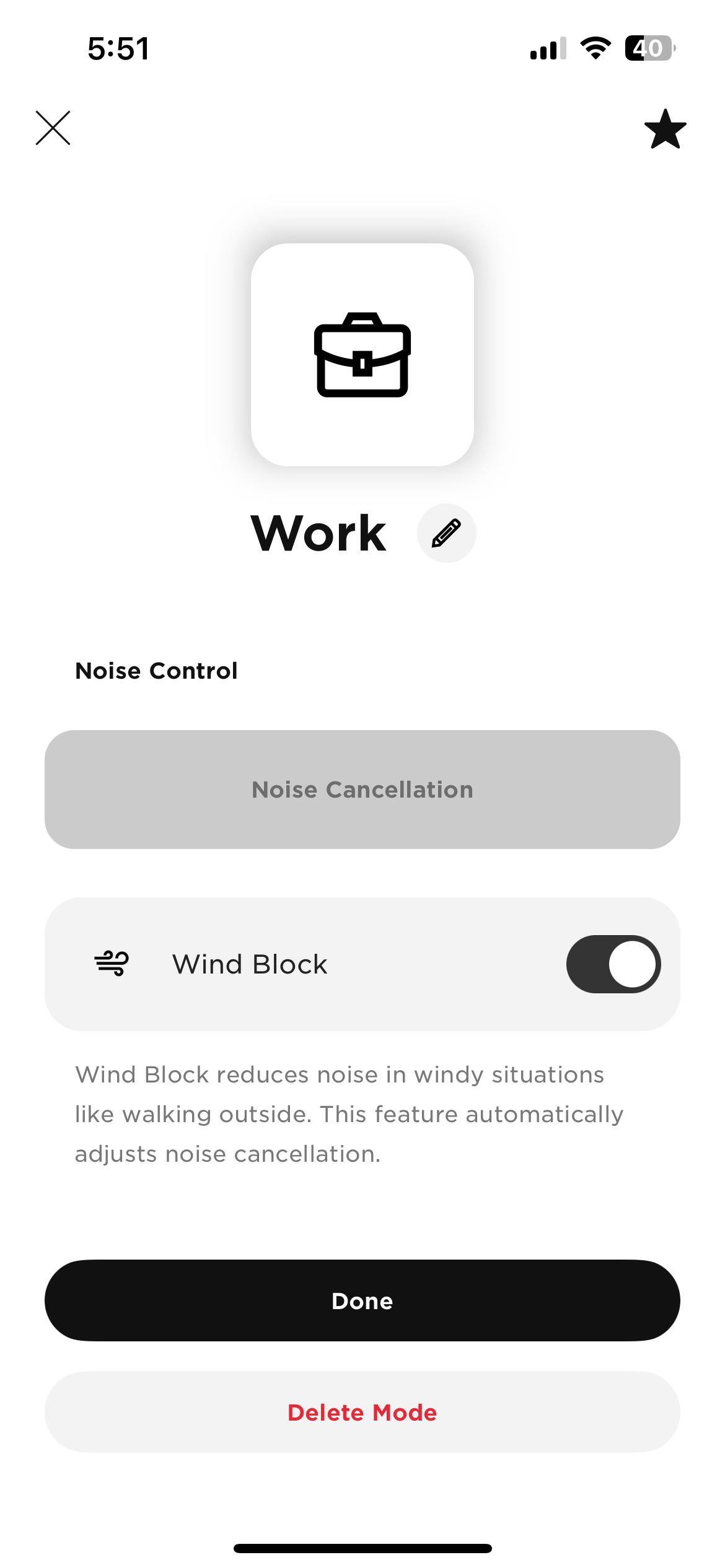Save changes with the Done button
Screen dimensions: 725x1568
pos(362,1301)
